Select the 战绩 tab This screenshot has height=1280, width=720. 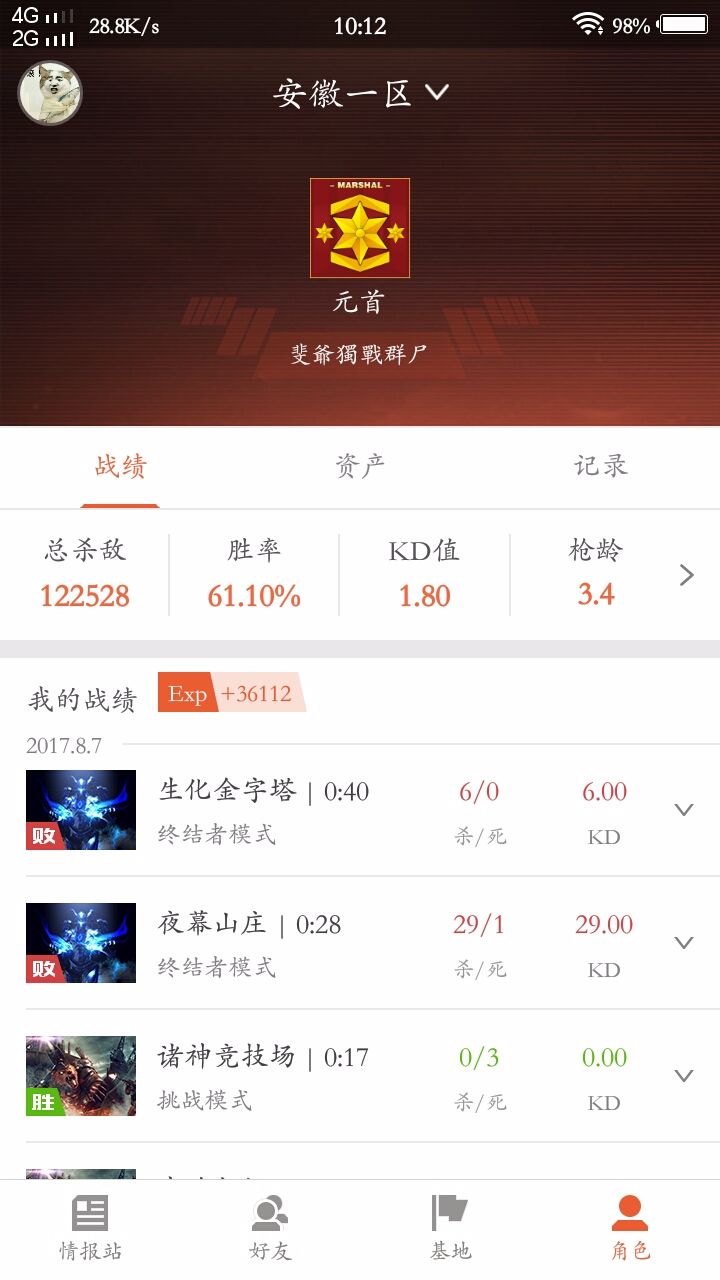click(120, 466)
